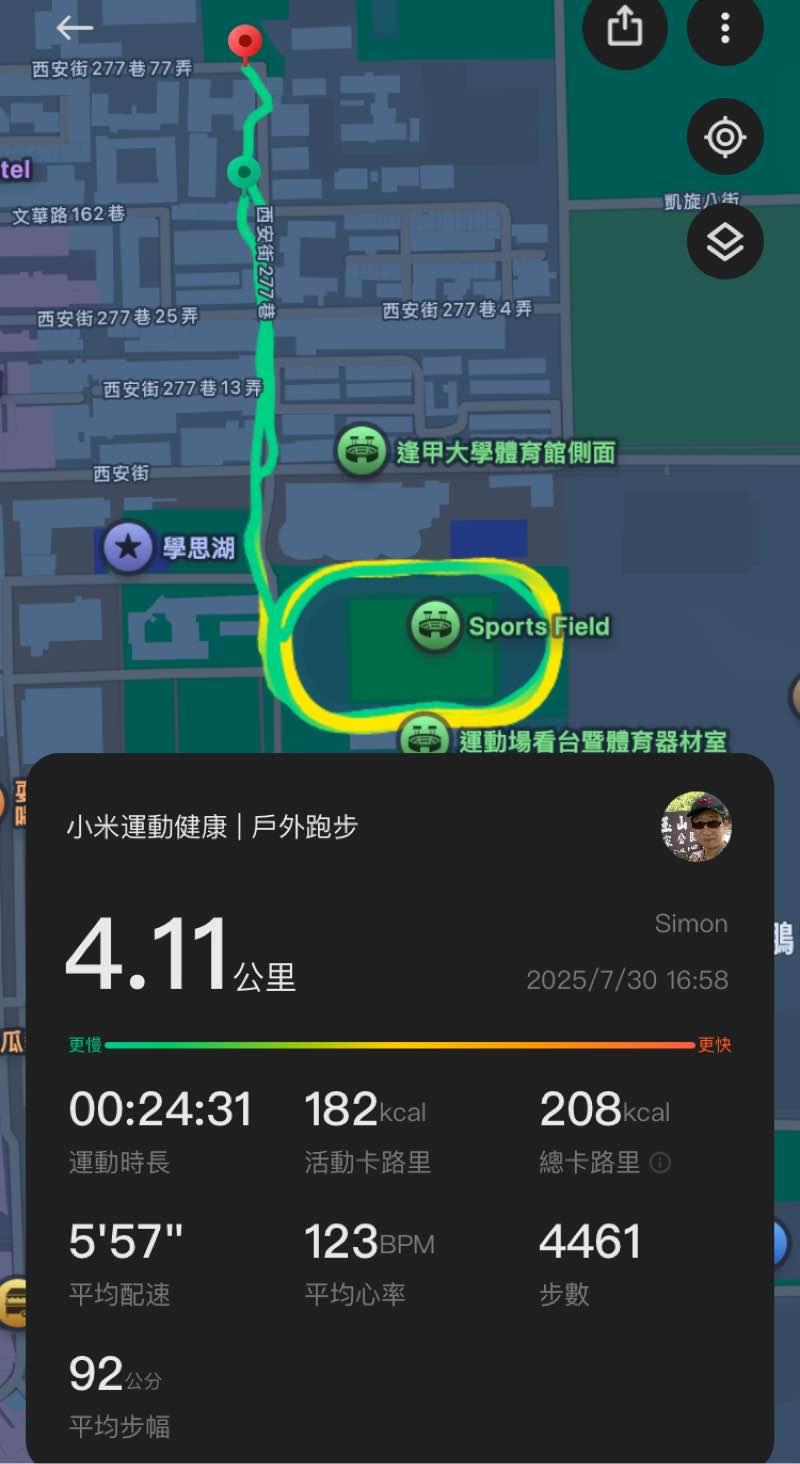Go back with the arrow
Image resolution: width=800 pixels, height=1464 pixels.
[74, 28]
